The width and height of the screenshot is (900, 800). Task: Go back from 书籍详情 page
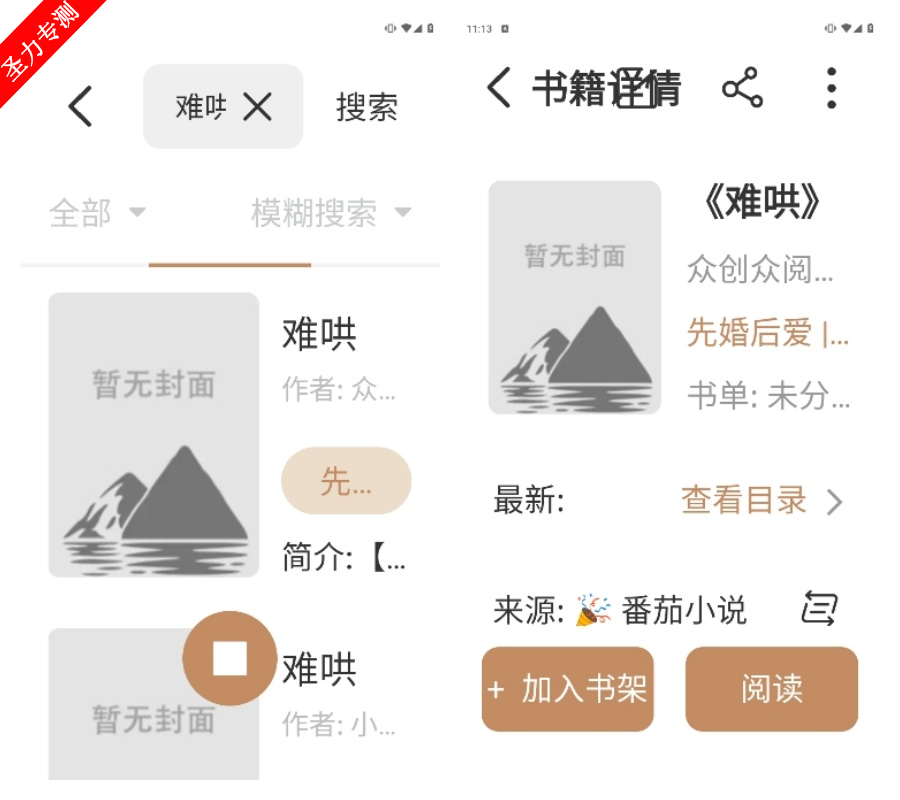(x=498, y=88)
